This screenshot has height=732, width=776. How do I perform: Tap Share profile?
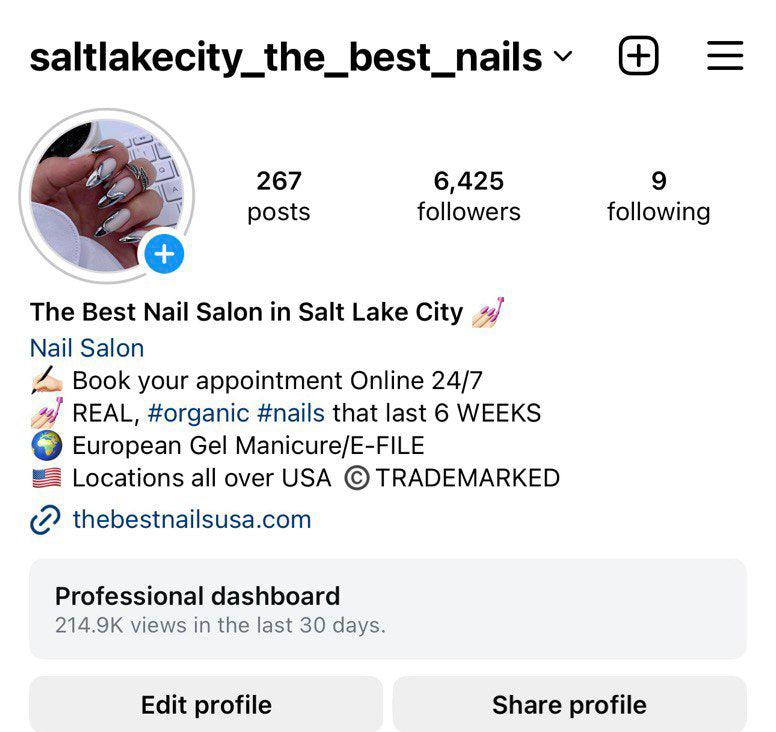point(569,704)
